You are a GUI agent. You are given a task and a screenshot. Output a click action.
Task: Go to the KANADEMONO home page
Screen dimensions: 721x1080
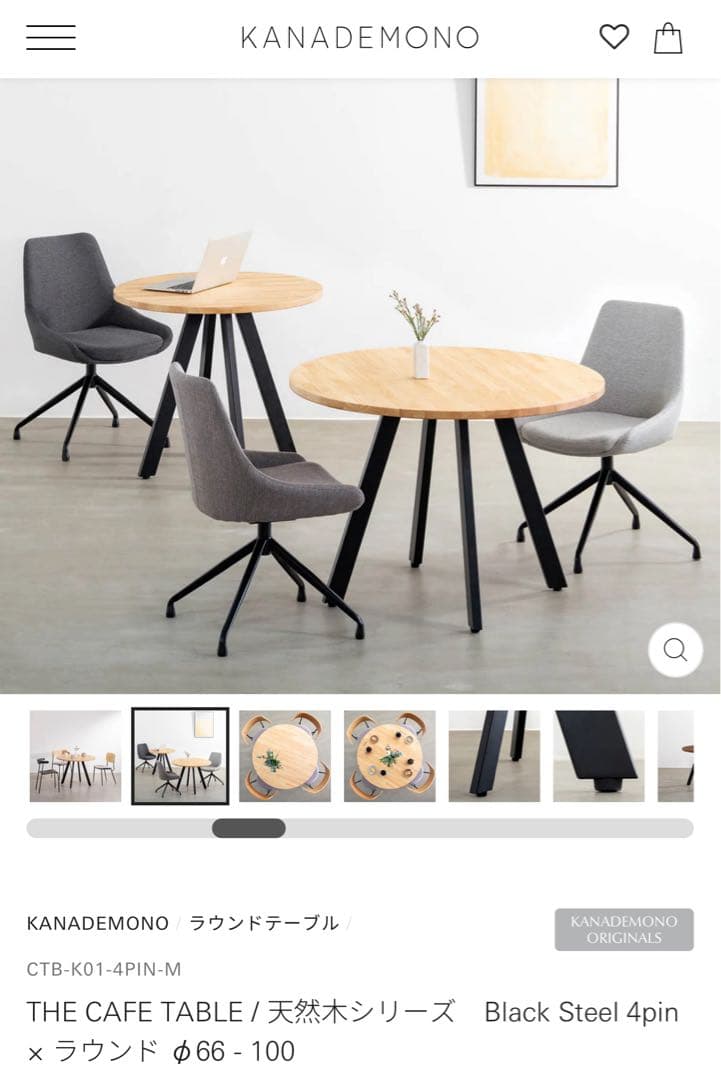click(360, 38)
